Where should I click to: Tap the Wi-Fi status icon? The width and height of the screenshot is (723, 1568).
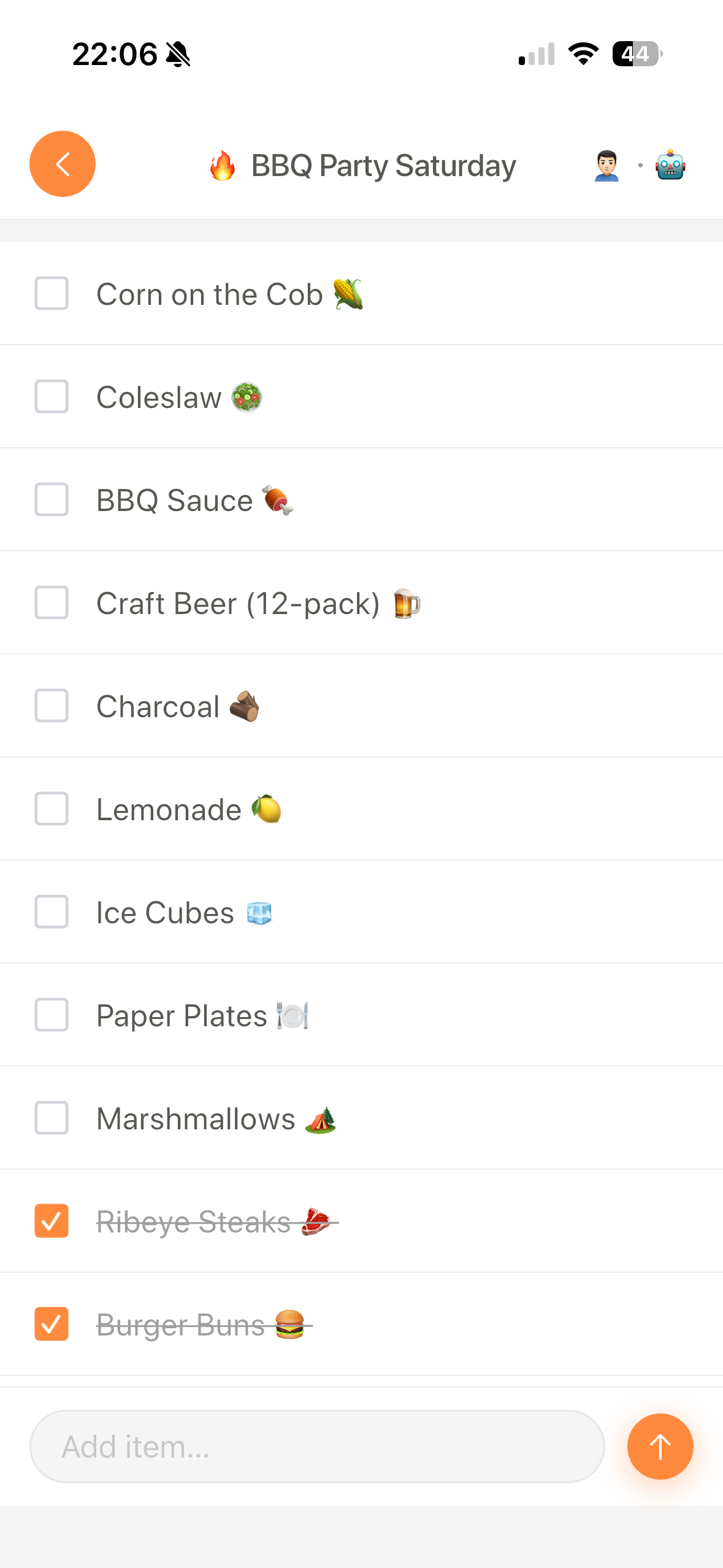(x=583, y=54)
